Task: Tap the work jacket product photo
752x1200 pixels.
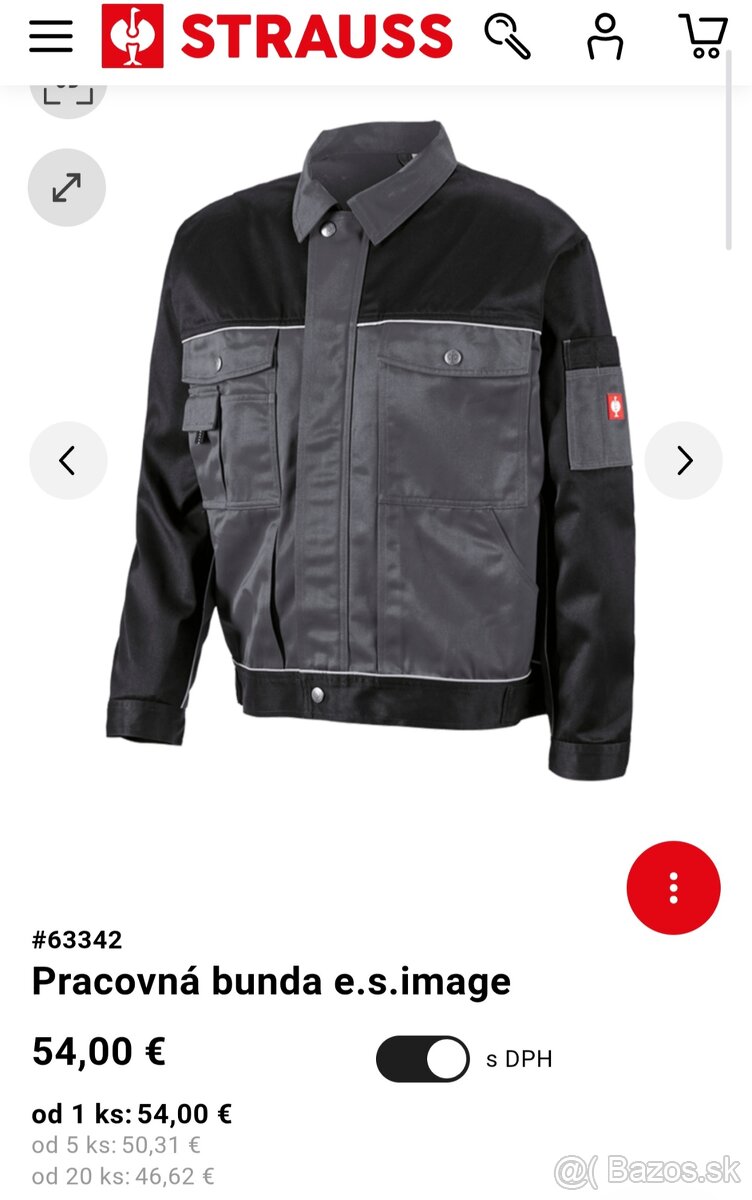Action: coord(380,450)
